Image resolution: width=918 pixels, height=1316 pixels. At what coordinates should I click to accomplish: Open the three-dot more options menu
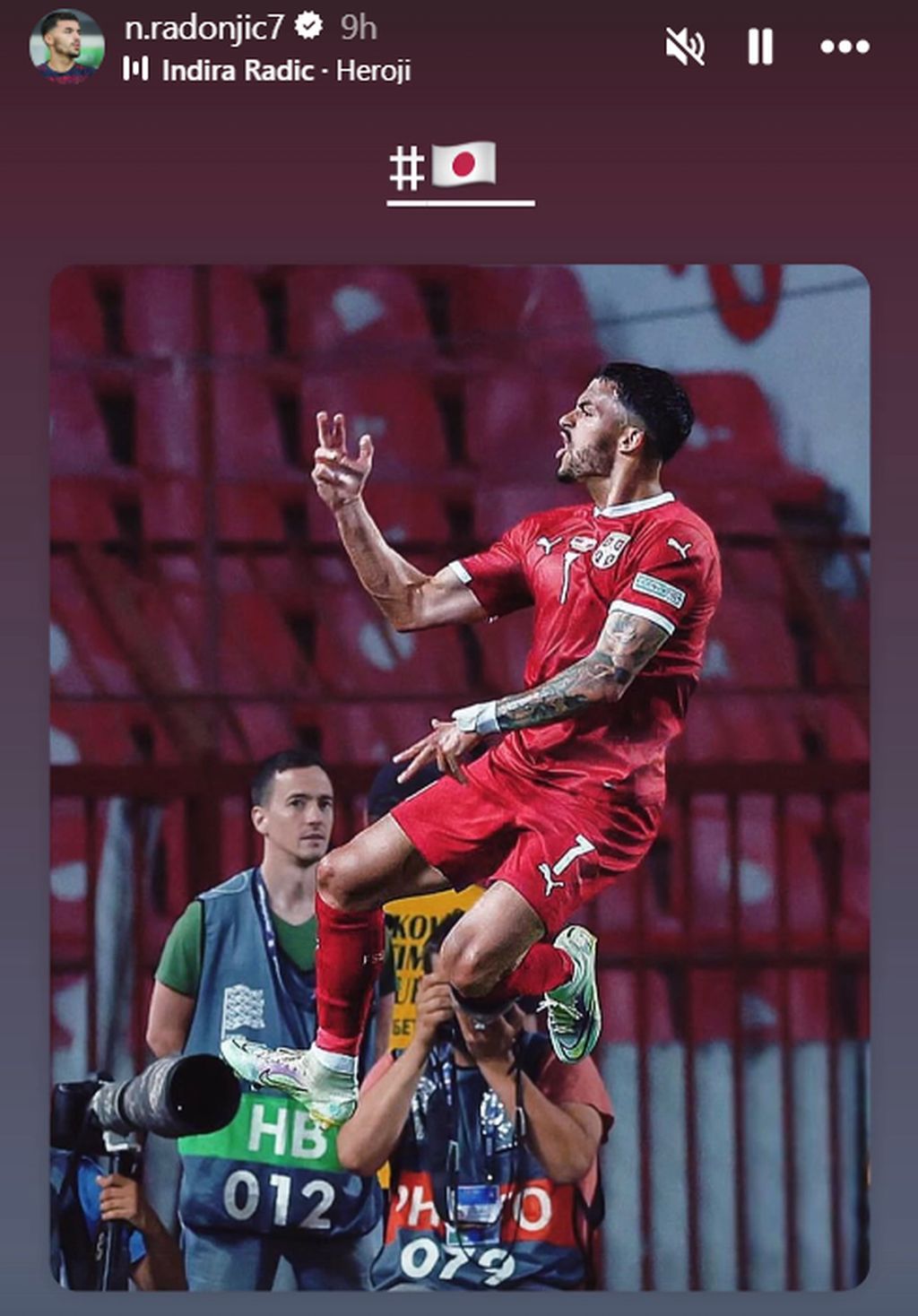[x=844, y=47]
